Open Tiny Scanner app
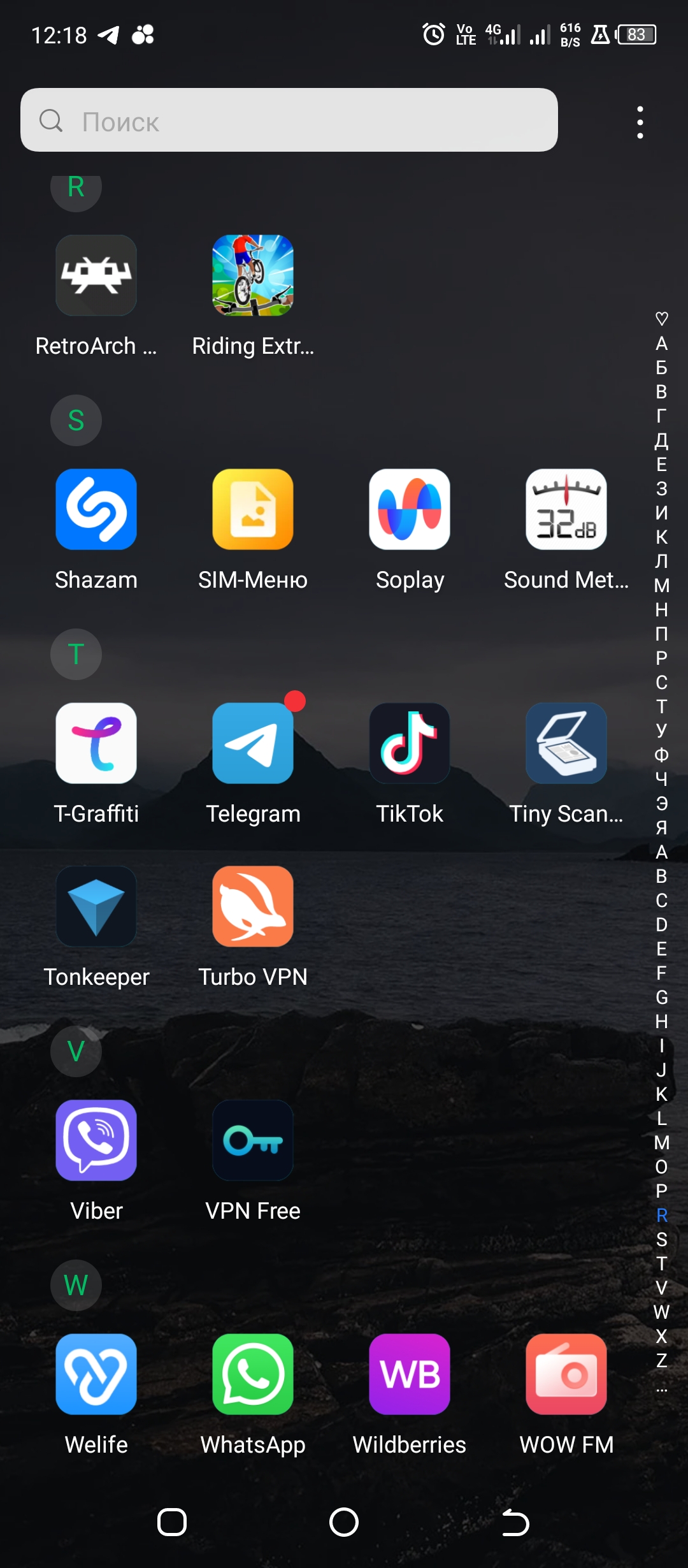Viewport: 688px width, 1568px height. coord(566,743)
